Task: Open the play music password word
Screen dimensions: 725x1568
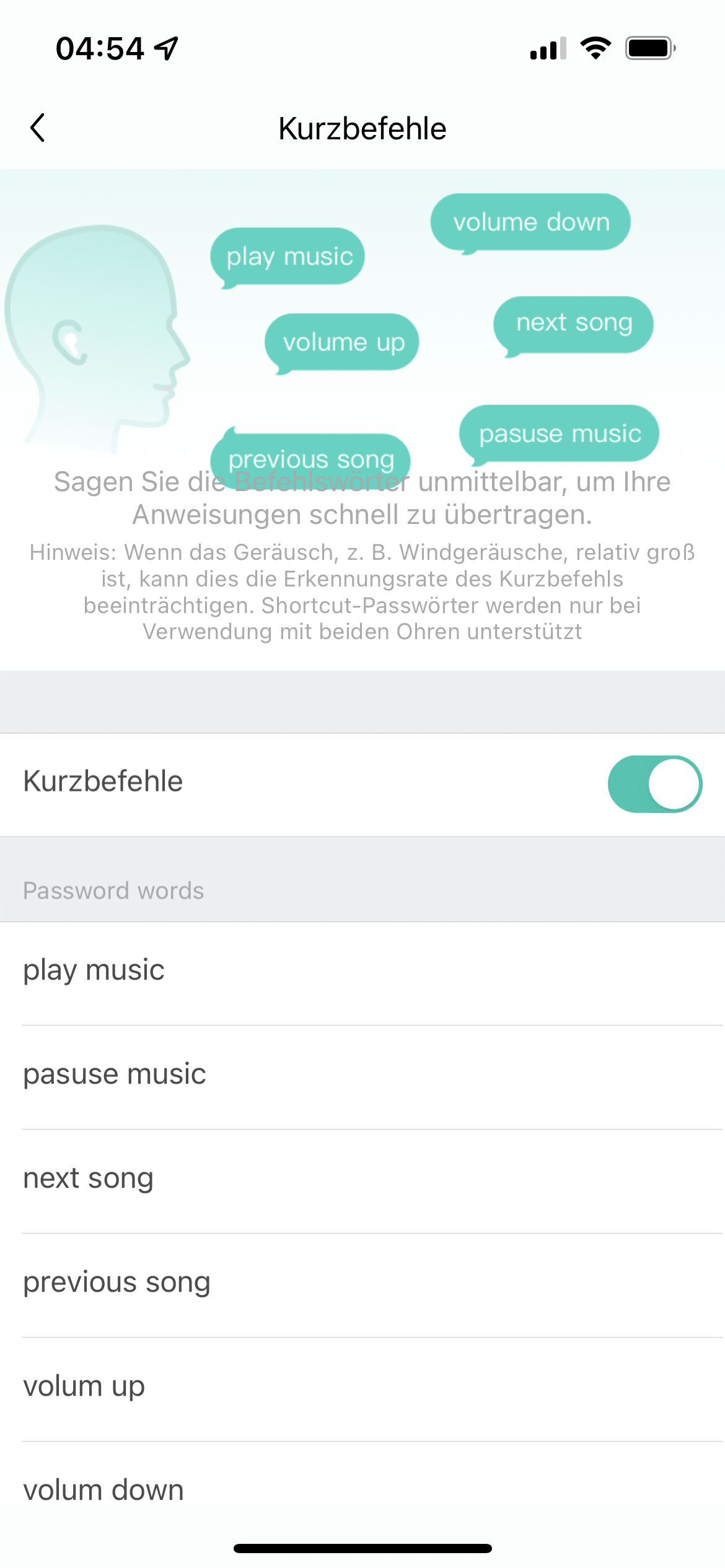Action: (x=362, y=970)
